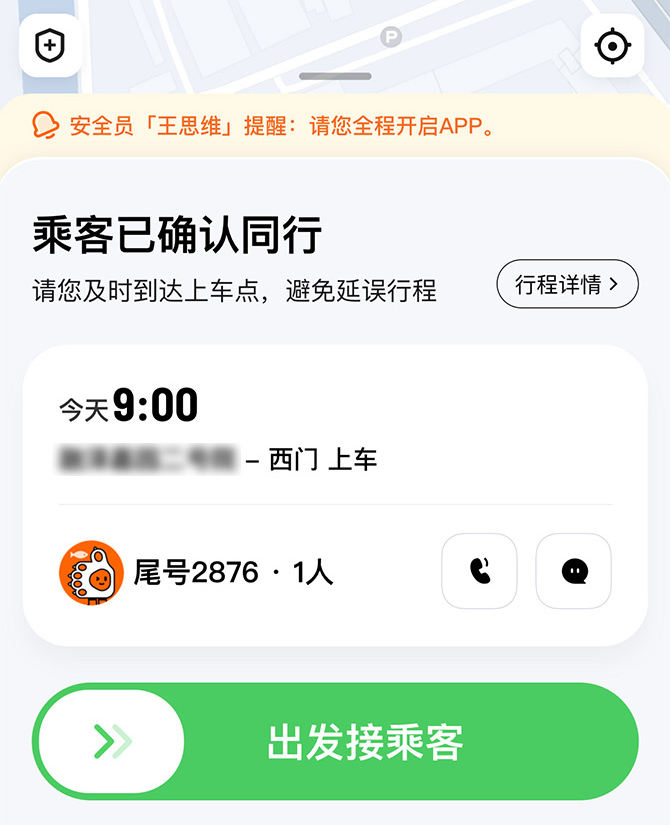Tap the passenger's orange avatar

(91, 572)
